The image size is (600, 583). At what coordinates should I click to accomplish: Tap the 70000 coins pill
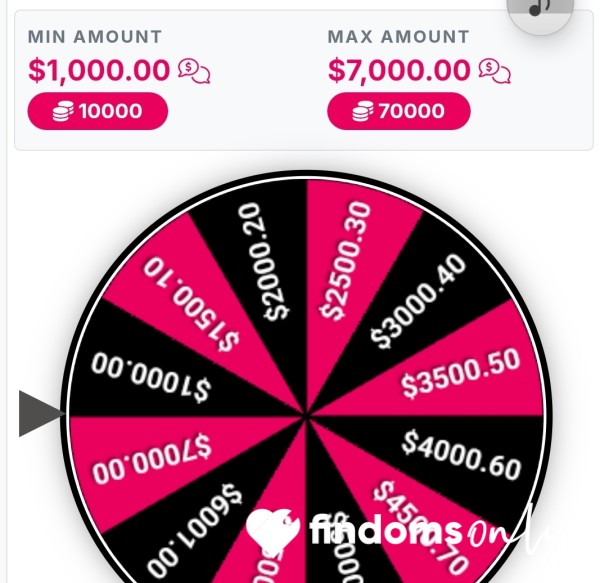coord(398,111)
